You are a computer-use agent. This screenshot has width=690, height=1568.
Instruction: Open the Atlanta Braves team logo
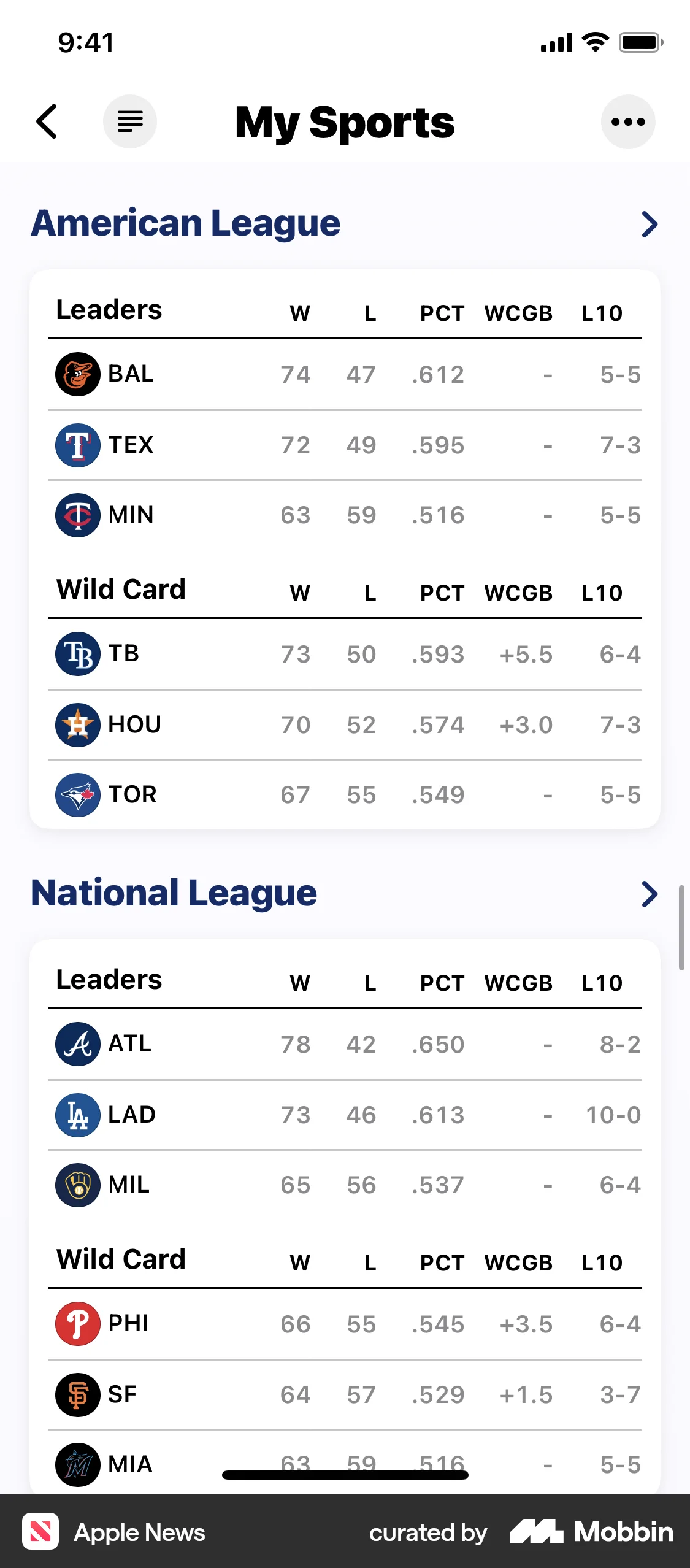[77, 1043]
